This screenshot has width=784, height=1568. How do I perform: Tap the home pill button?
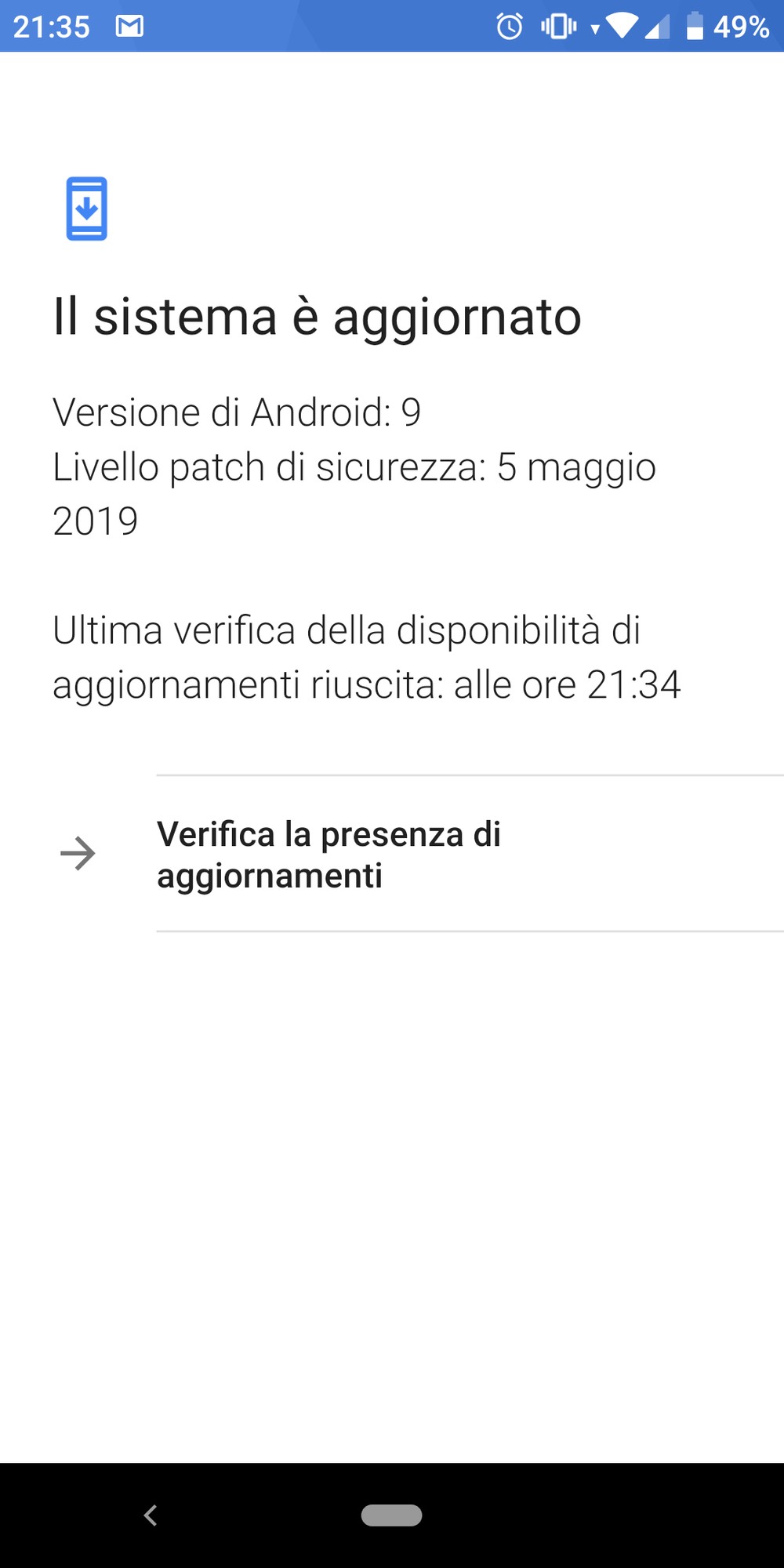pyautogui.click(x=391, y=1515)
